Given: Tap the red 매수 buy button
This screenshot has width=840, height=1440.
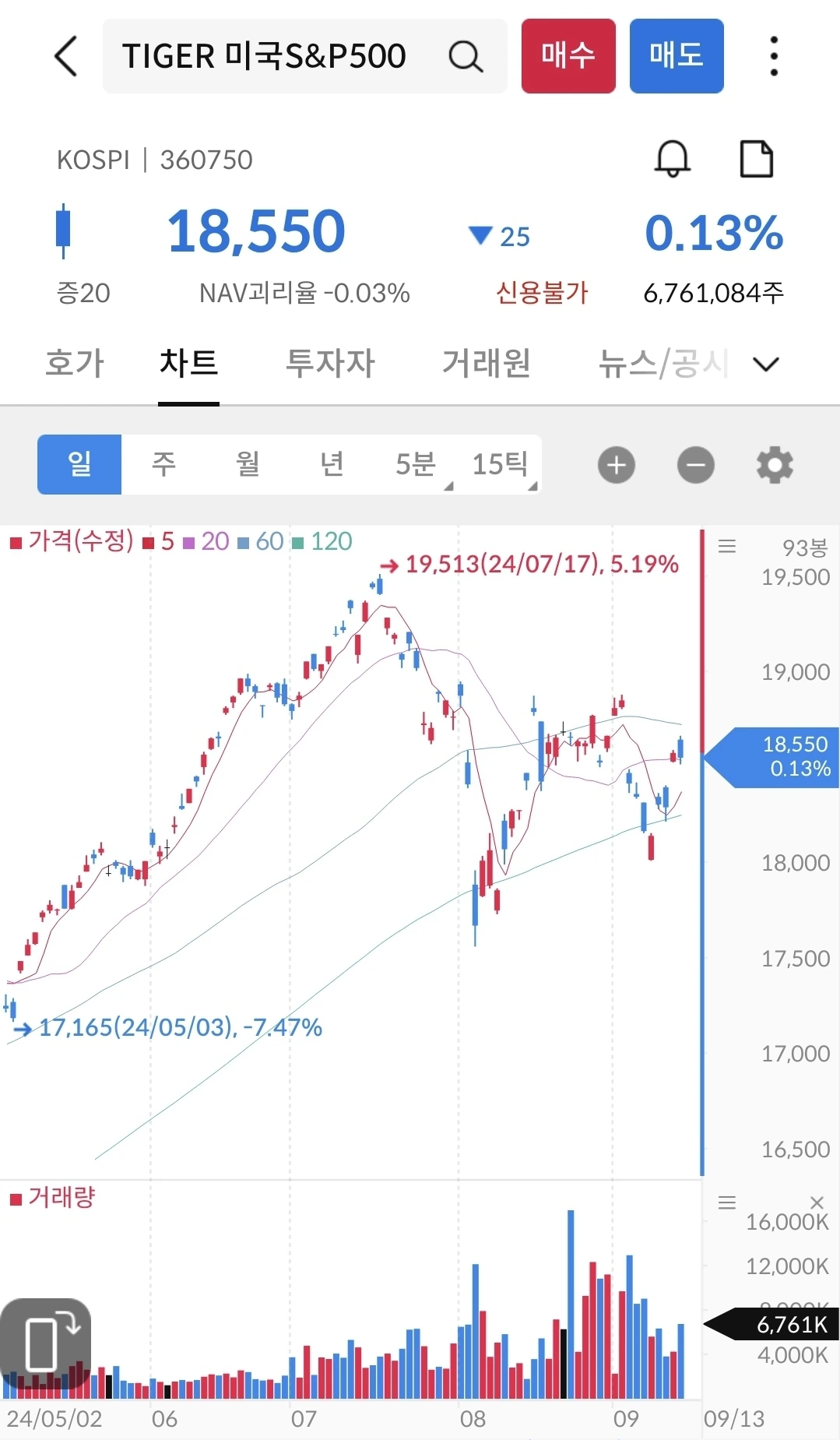Looking at the screenshot, I should [568, 56].
